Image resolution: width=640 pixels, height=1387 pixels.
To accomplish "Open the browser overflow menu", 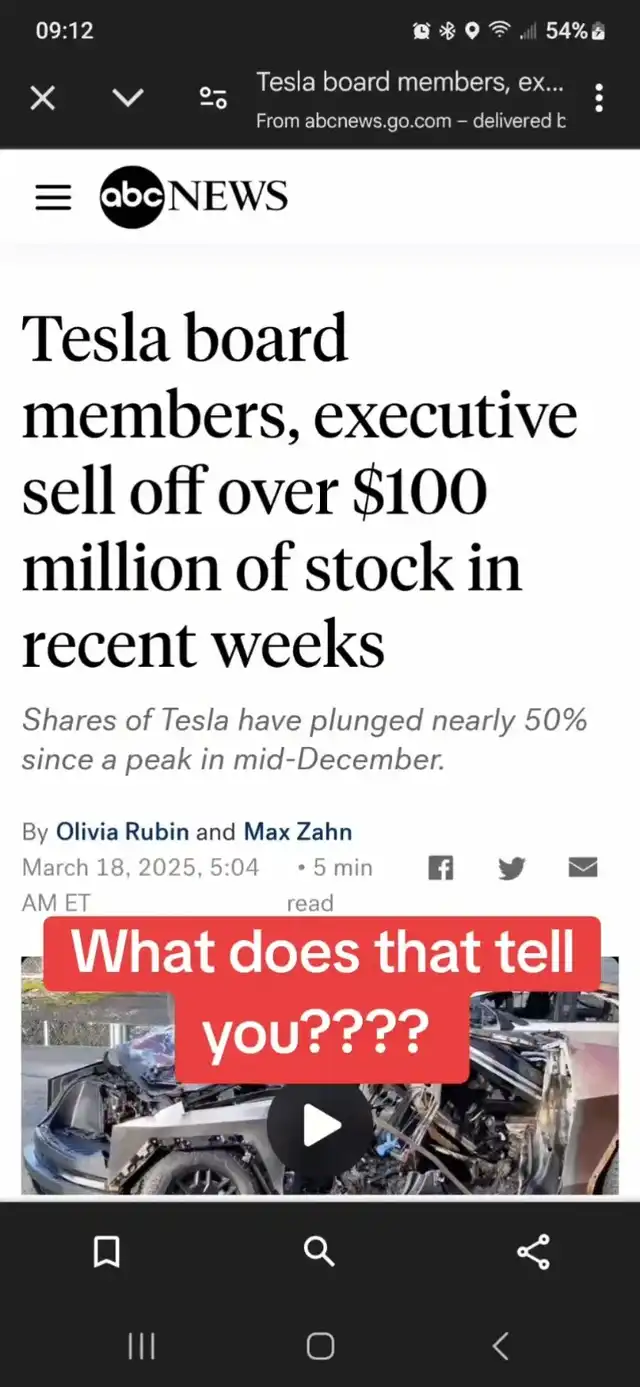I will coord(598,98).
